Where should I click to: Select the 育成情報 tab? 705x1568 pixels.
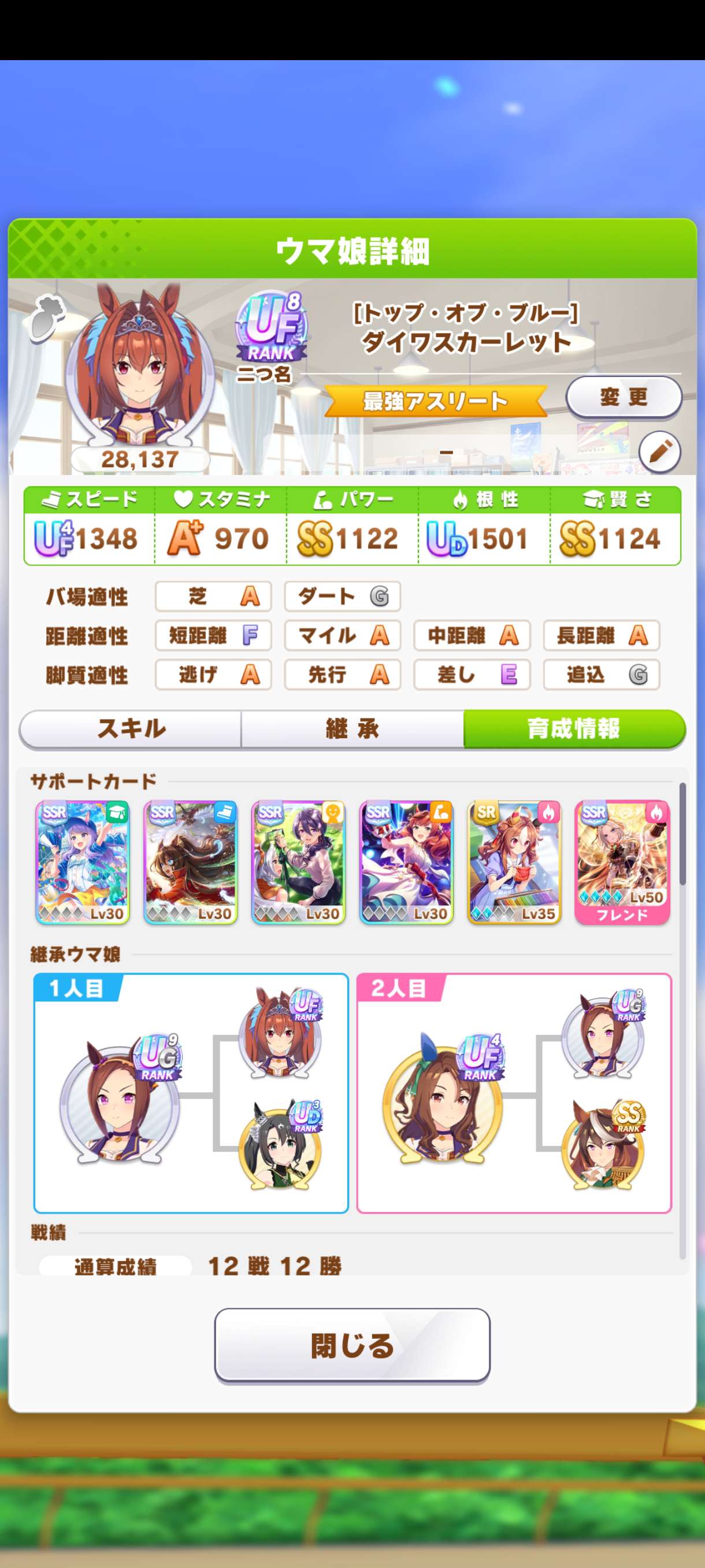pos(574,728)
